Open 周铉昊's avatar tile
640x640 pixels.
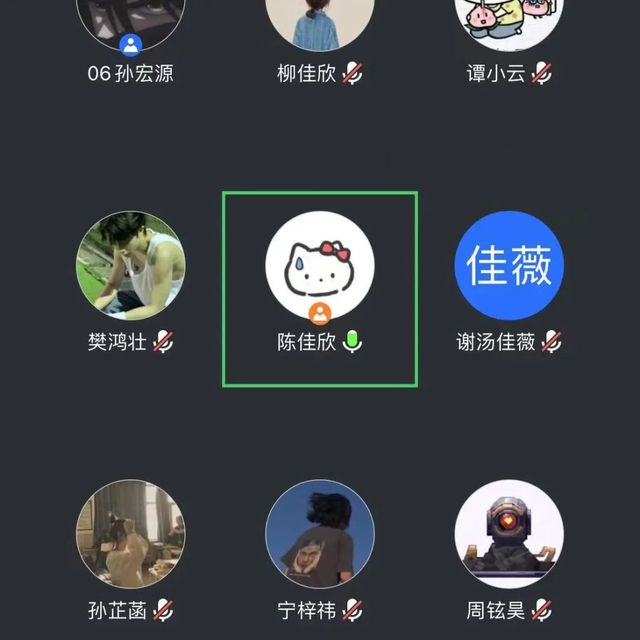click(509, 535)
